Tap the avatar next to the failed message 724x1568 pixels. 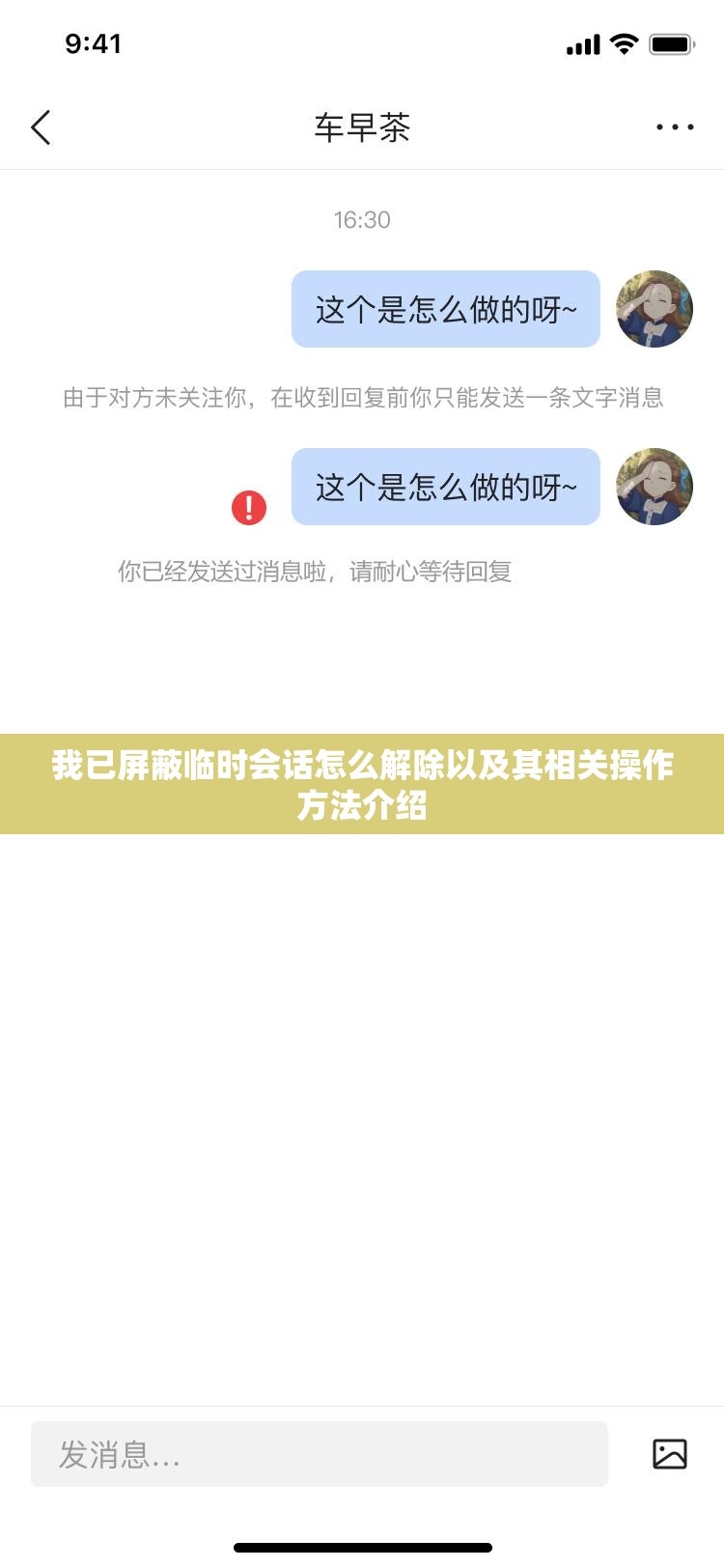point(654,487)
